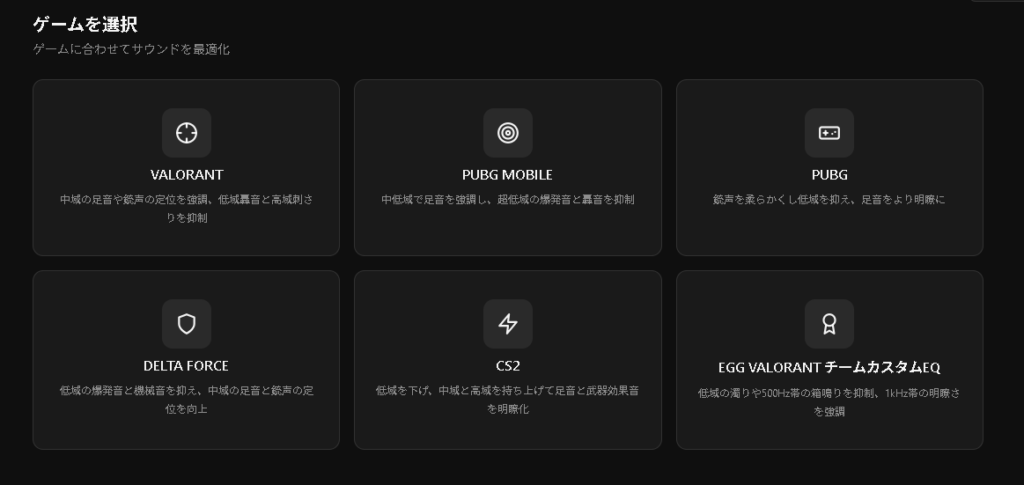1024x485 pixels.
Task: Choose the EGG VALORANT team custom EQ card
Action: (829, 360)
